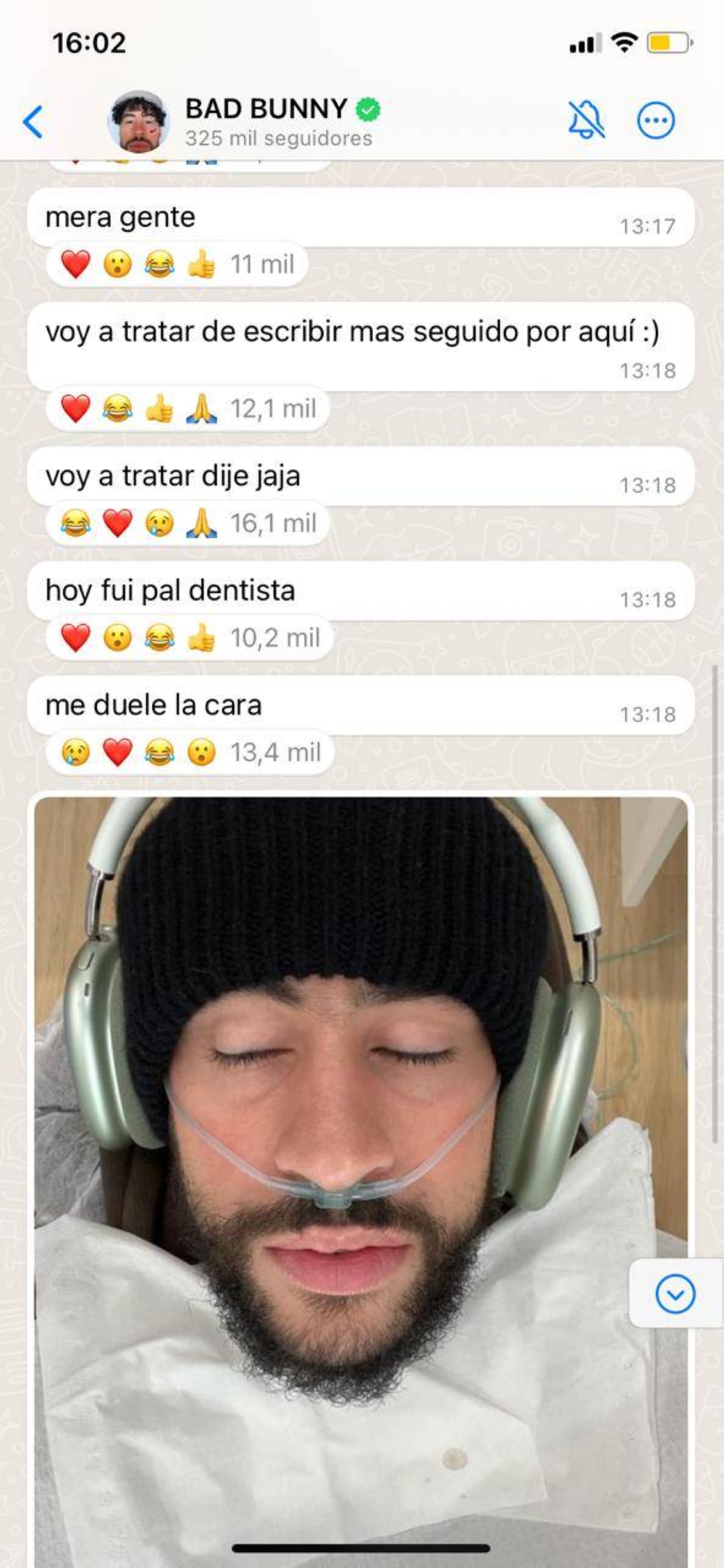Toggle the muted notifications bell
Screen dimensions: 724x1568
click(586, 120)
